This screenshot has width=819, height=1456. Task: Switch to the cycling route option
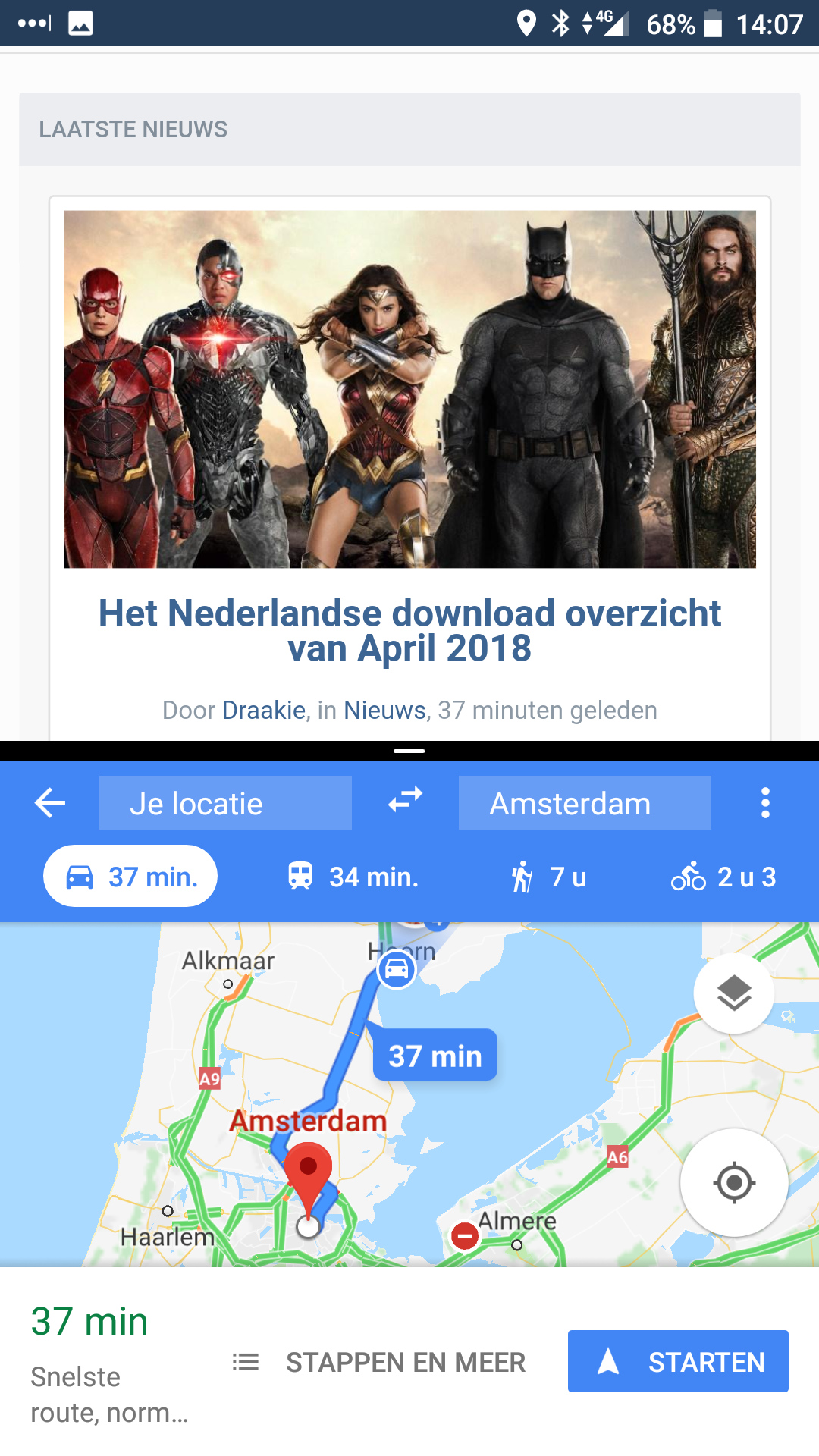pos(724,877)
